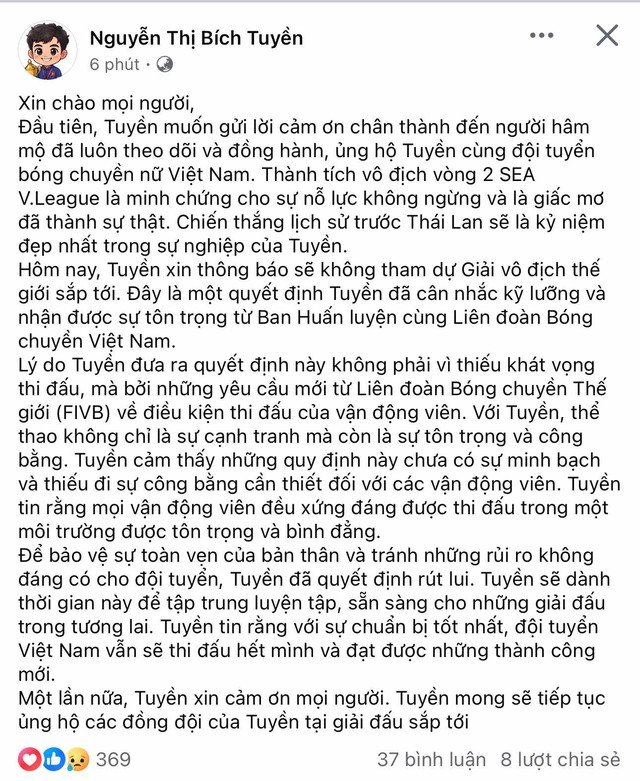Open Nguyễn Thị Bích Tuyền's profile name

coord(196,38)
